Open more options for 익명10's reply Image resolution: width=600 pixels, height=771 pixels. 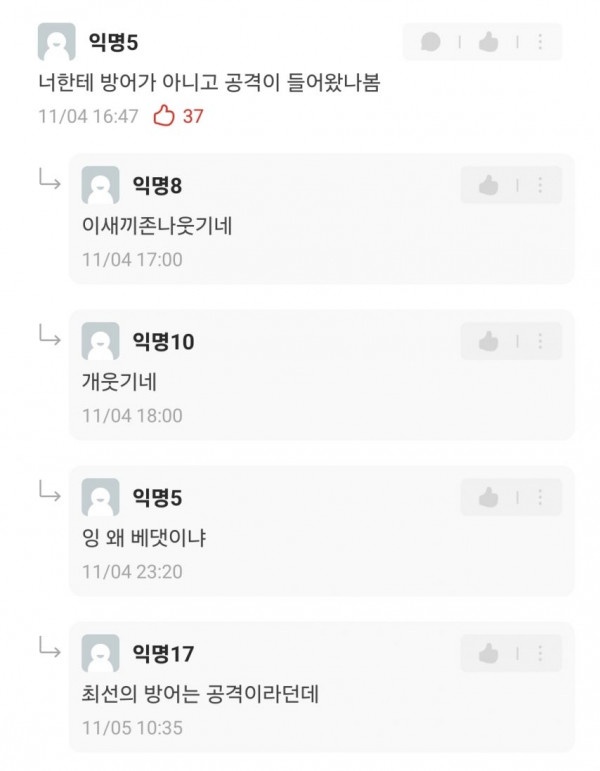540,341
